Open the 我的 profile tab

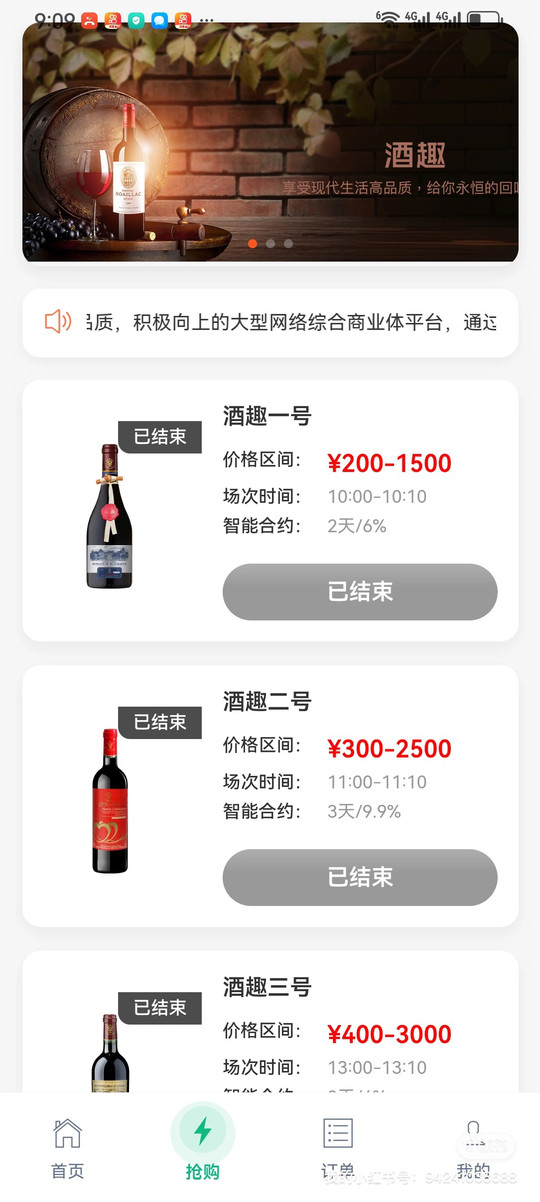tap(473, 1149)
